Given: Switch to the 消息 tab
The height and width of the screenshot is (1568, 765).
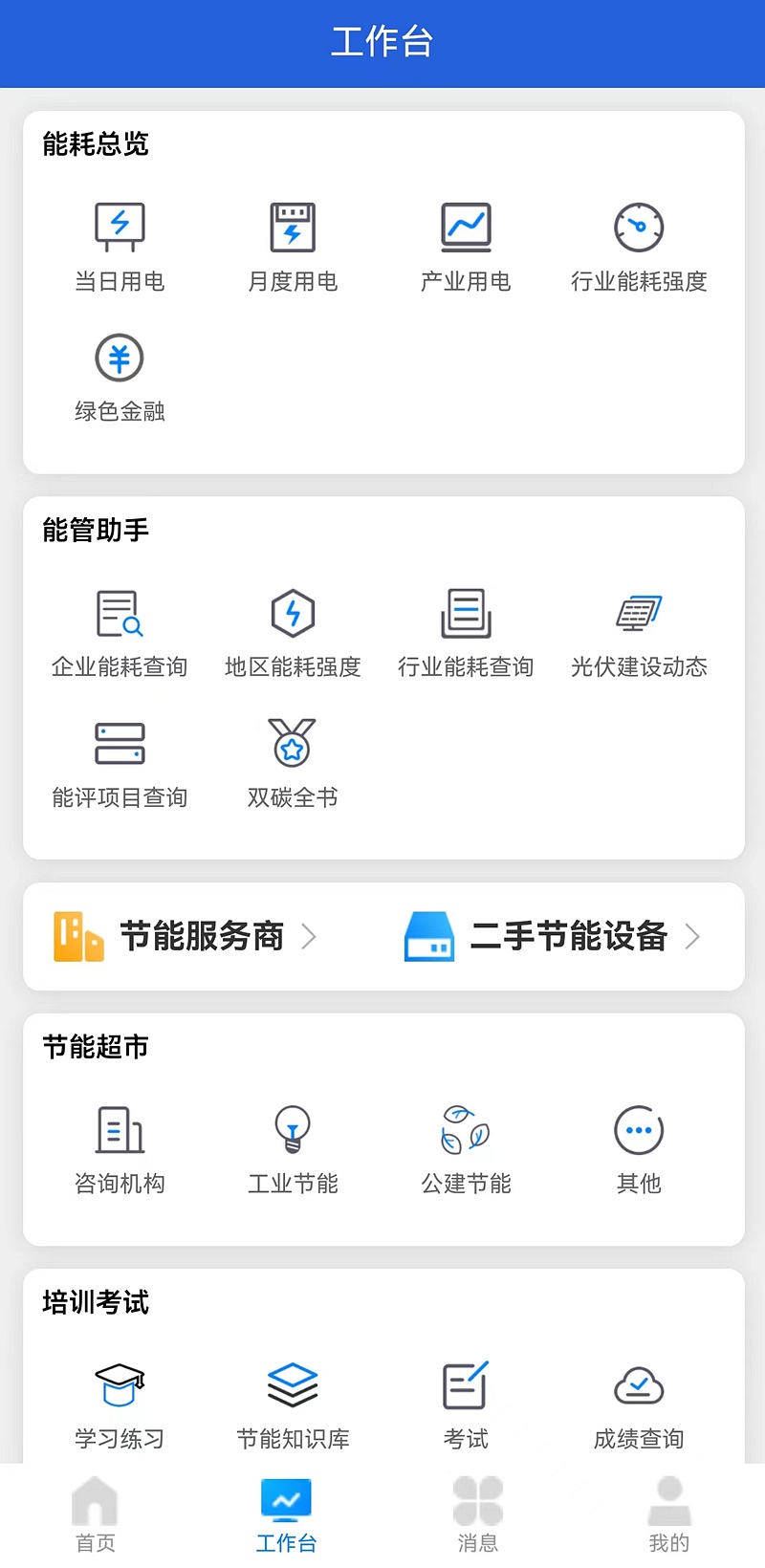Looking at the screenshot, I should pyautogui.click(x=478, y=1514).
